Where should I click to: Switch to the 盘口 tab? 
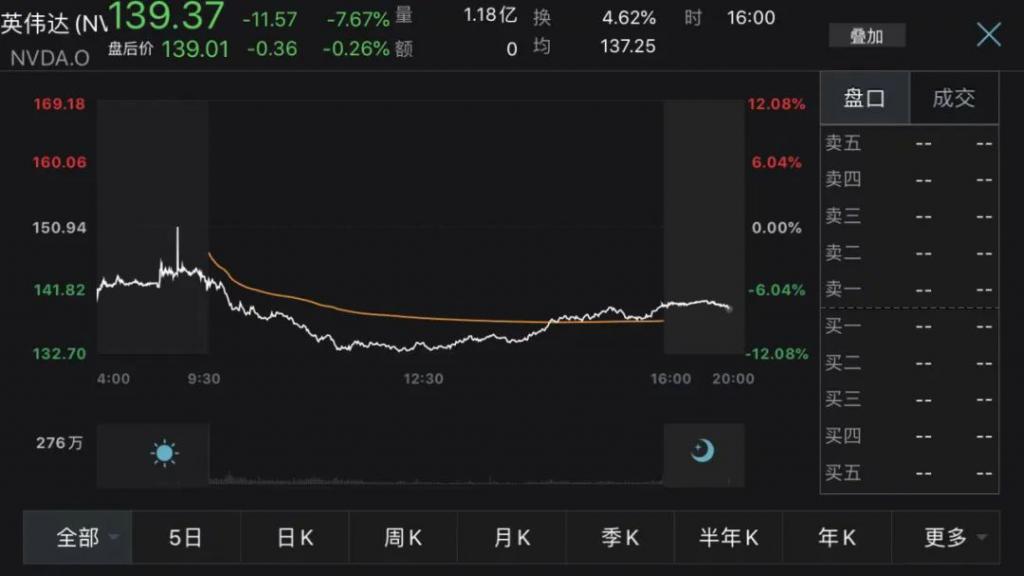point(864,98)
